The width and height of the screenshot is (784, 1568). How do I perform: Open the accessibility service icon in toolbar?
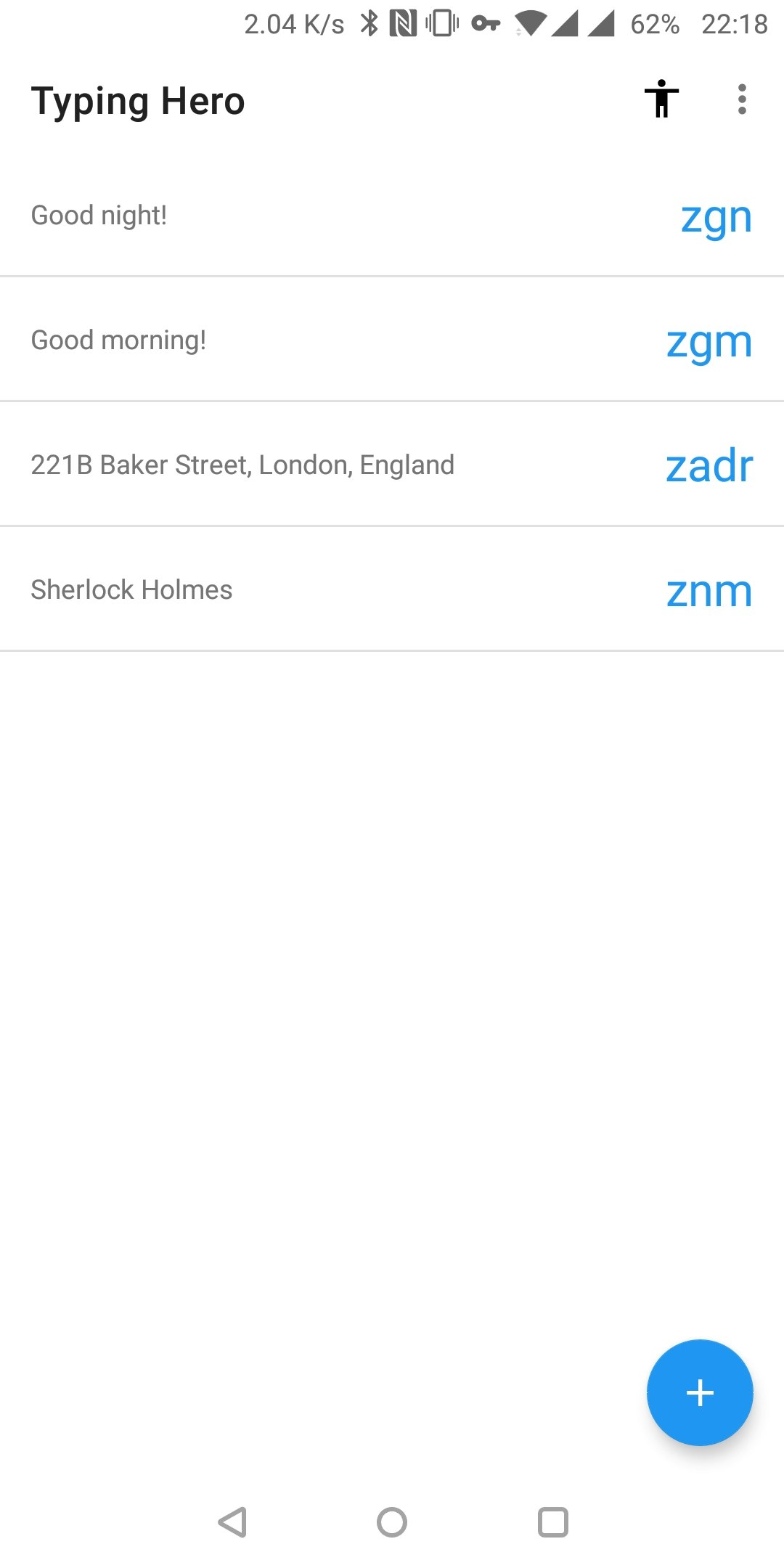point(661,100)
